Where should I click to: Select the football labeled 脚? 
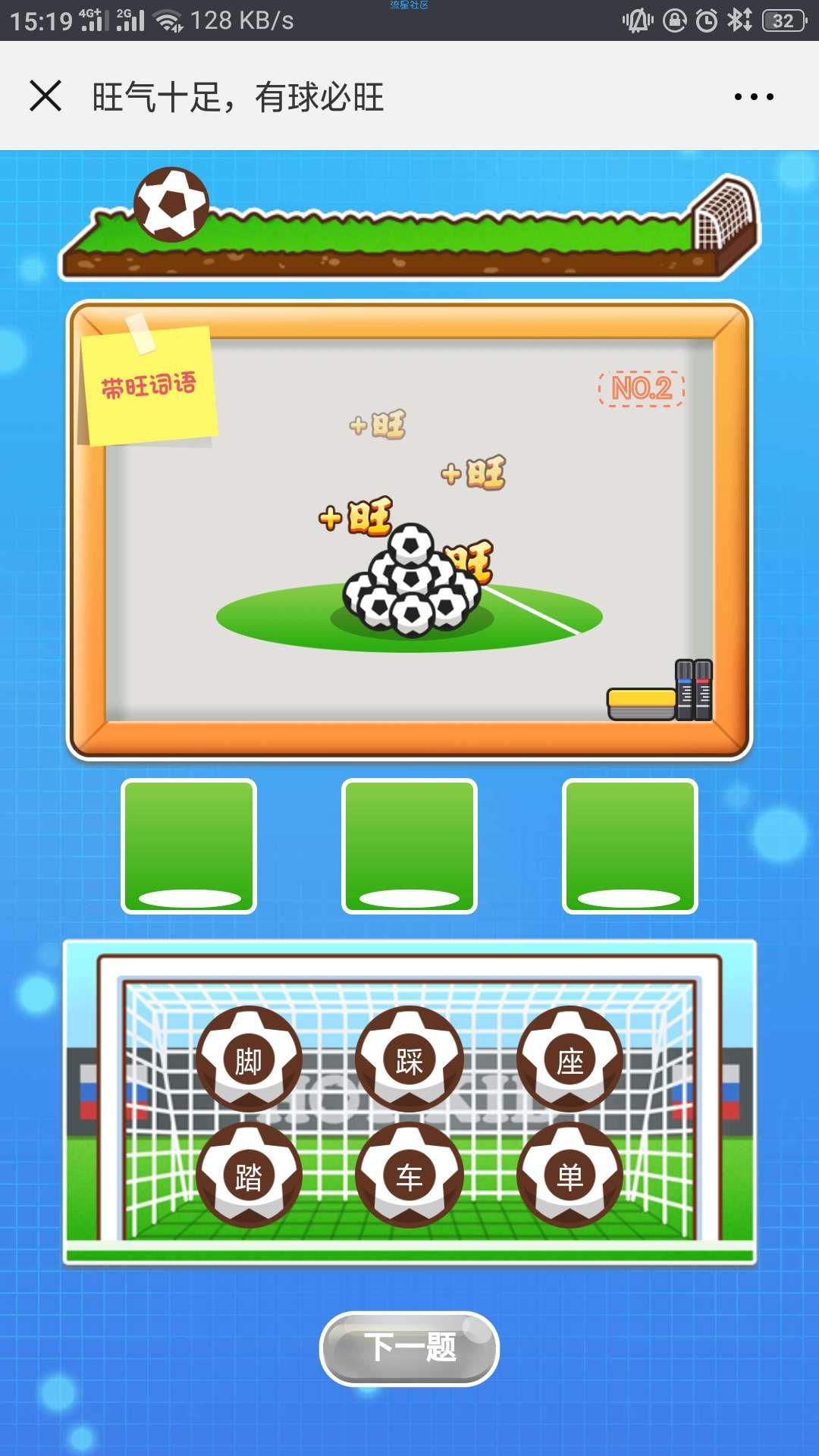point(249,1060)
